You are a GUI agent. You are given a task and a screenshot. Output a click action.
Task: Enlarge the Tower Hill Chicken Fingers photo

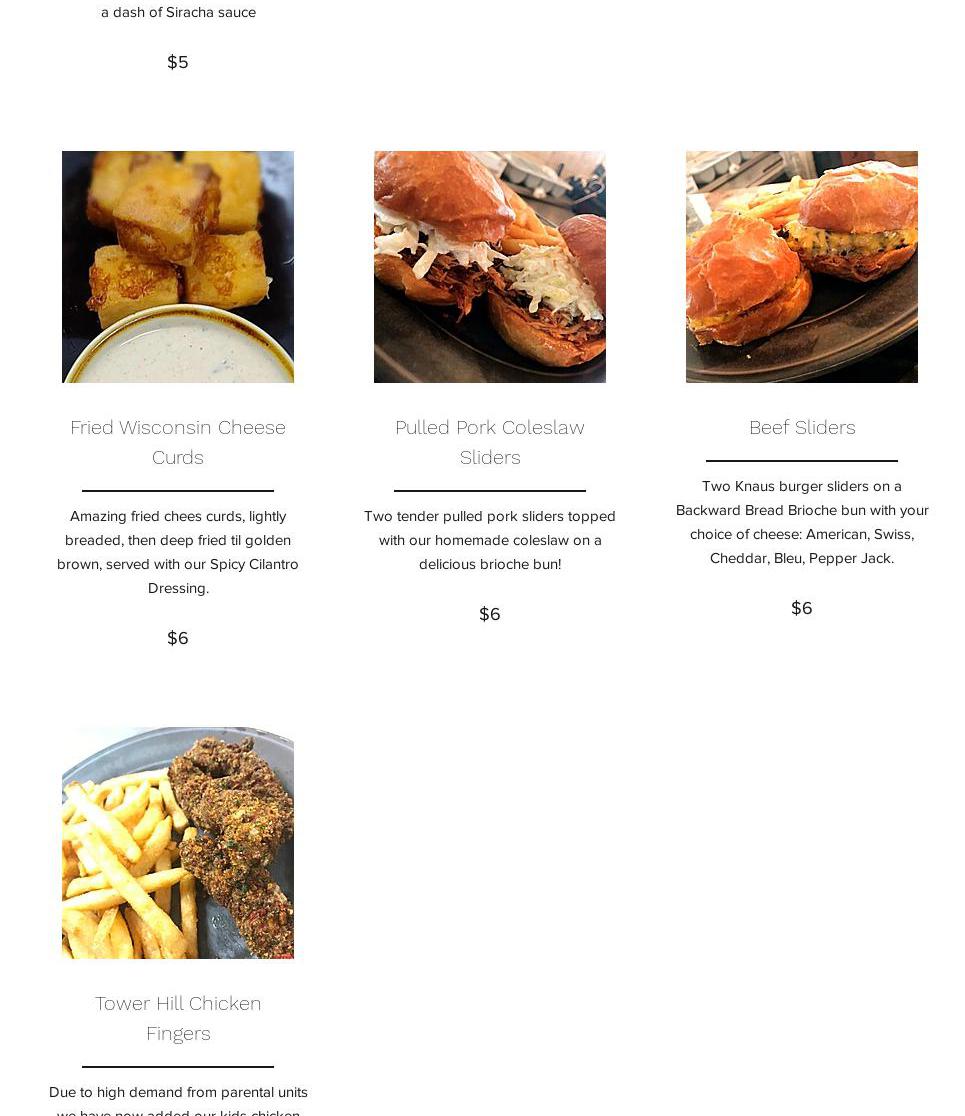[x=178, y=843]
